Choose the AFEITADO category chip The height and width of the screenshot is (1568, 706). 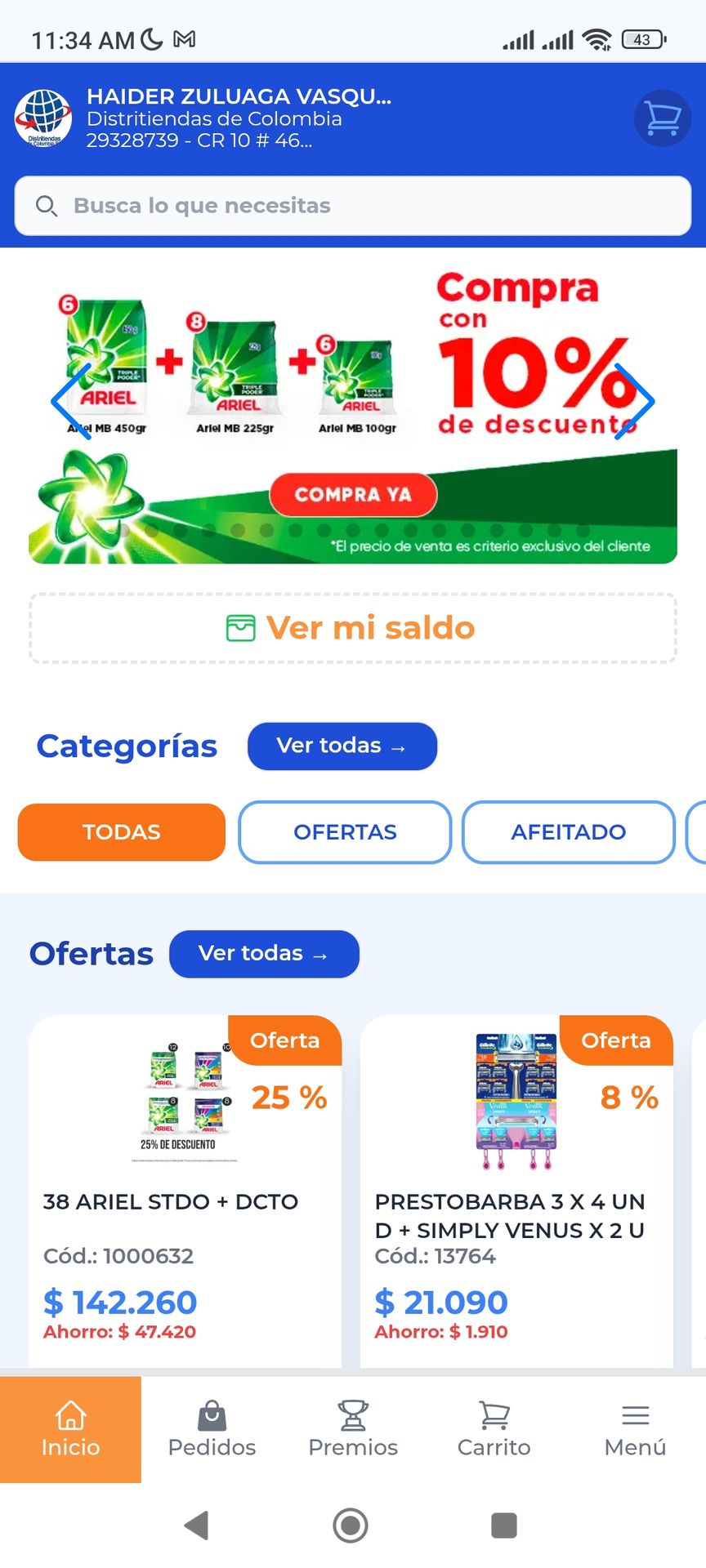(568, 832)
